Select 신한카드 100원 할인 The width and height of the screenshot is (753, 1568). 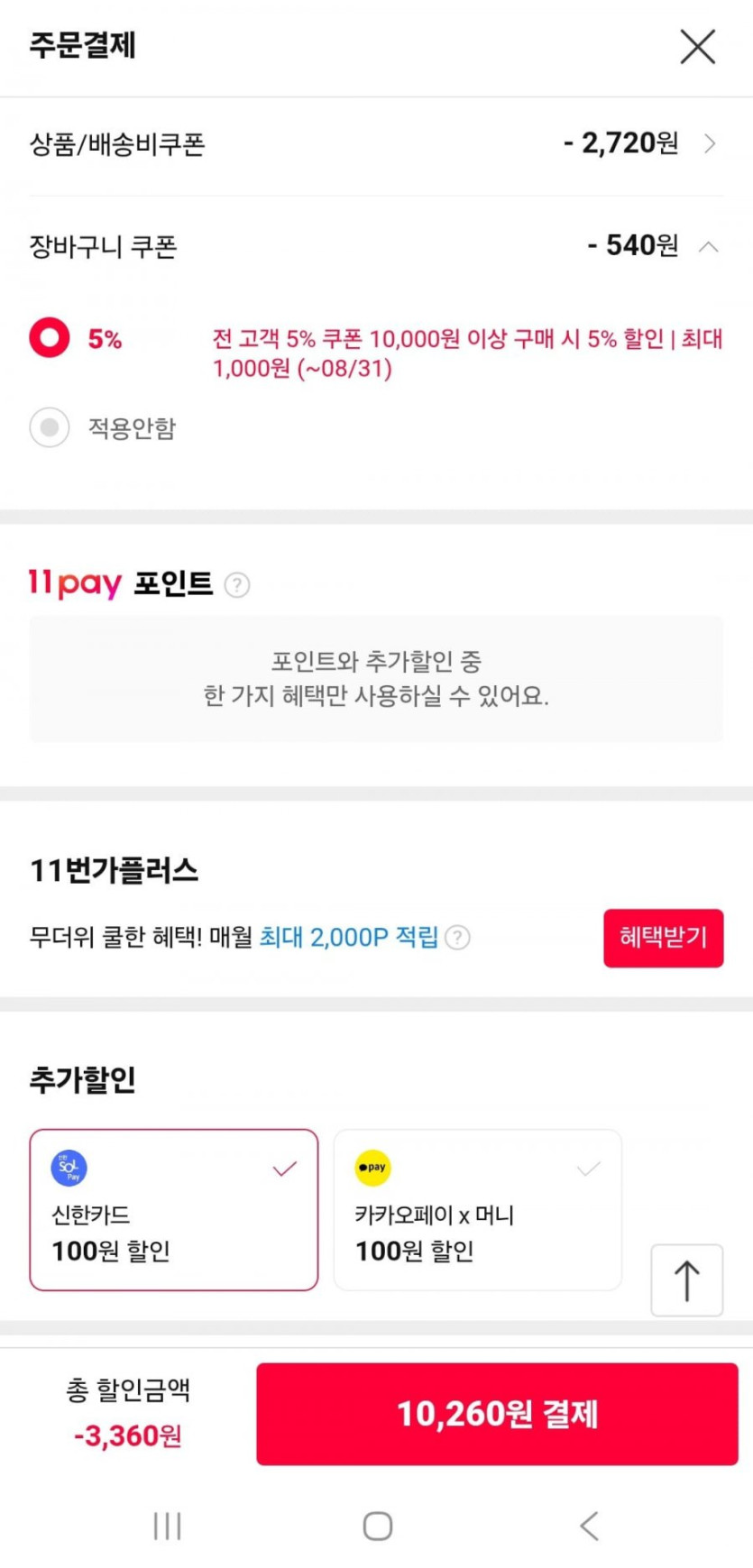point(174,1209)
